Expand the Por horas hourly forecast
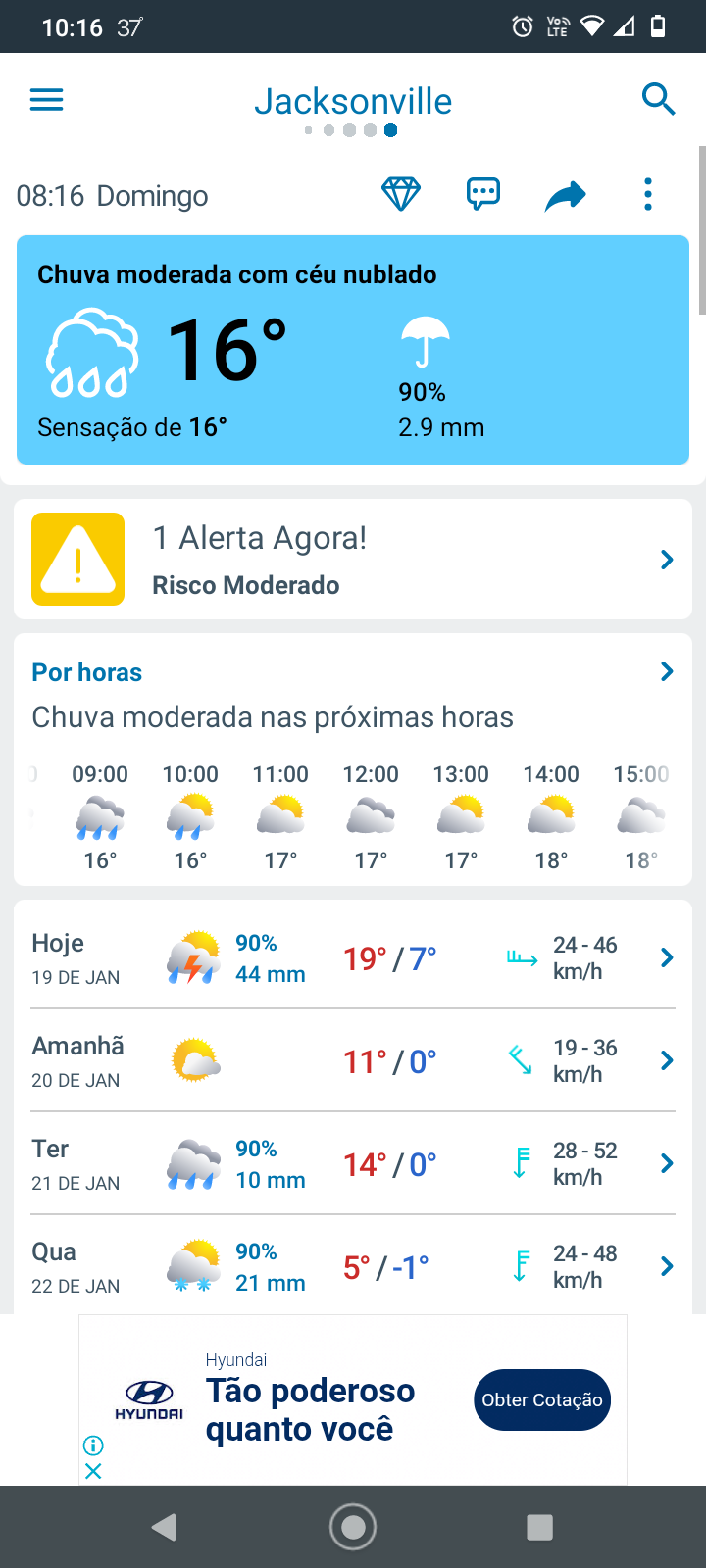 pyautogui.click(x=353, y=672)
